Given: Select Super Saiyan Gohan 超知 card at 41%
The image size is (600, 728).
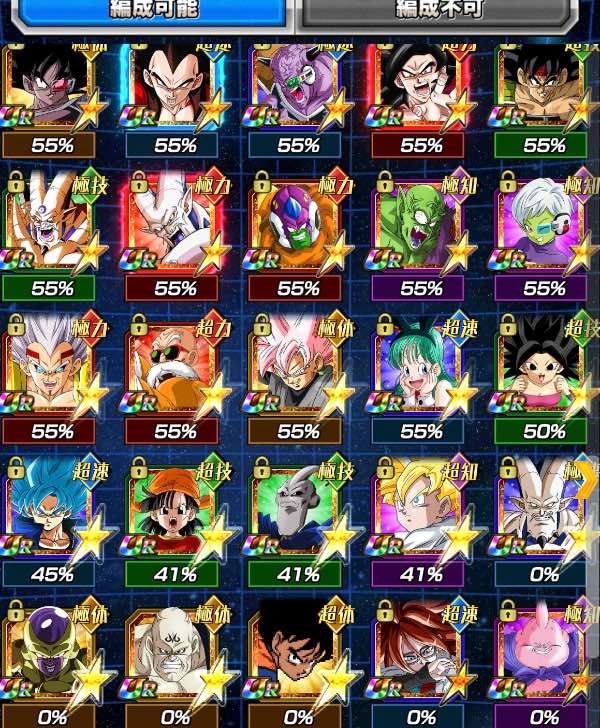Looking at the screenshot, I should [421, 522].
